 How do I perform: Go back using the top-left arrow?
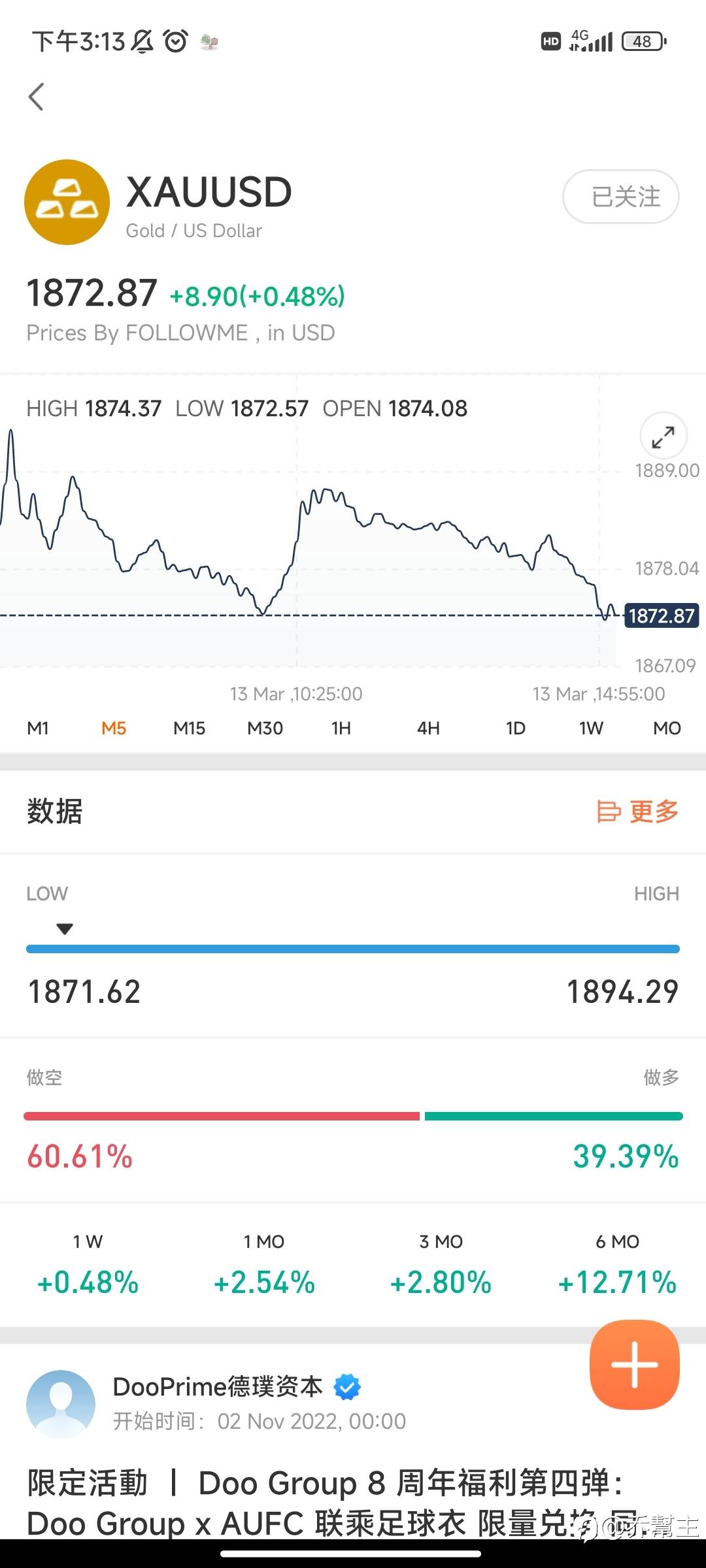[x=37, y=97]
